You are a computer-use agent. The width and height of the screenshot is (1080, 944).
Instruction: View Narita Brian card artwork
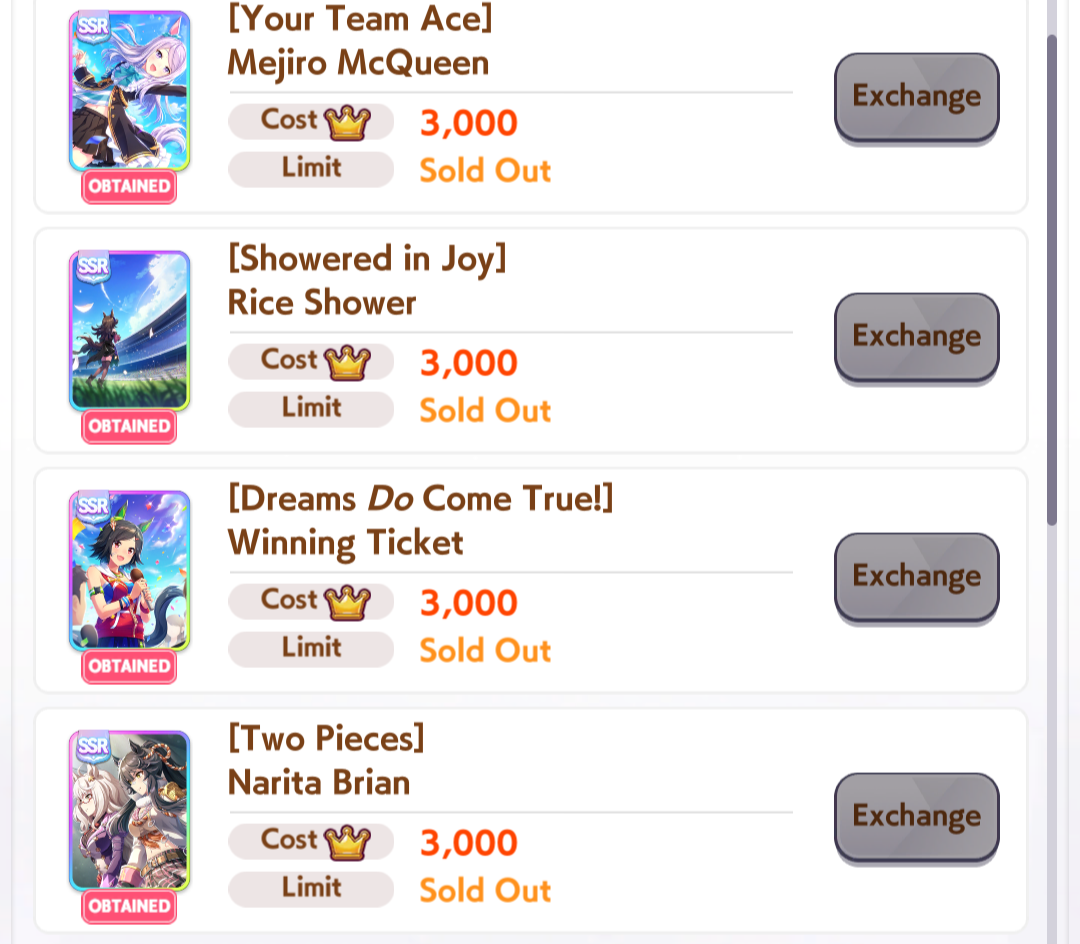click(129, 811)
